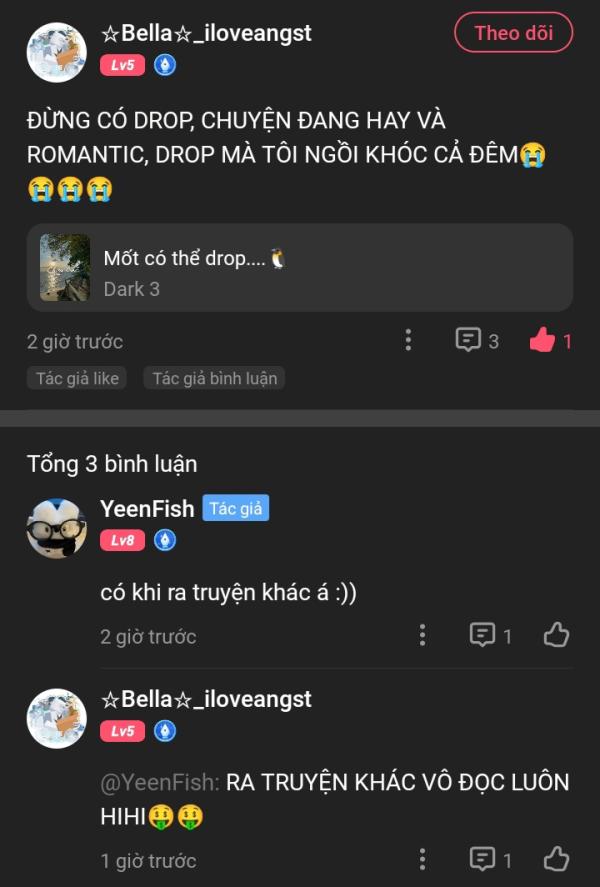Open Bella's avatar on the main post
This screenshot has width=600, height=887.
[x=56, y=52]
